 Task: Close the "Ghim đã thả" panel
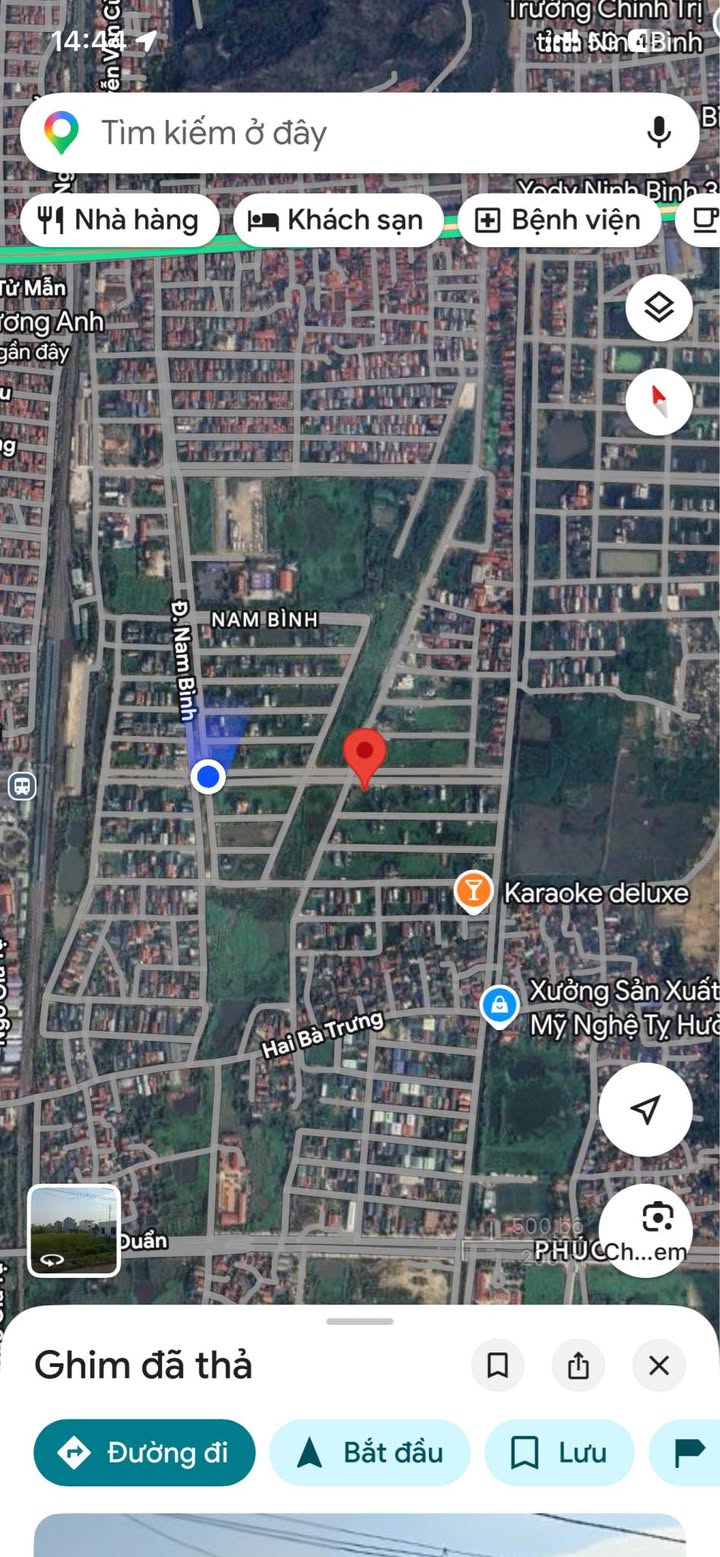[659, 1365]
